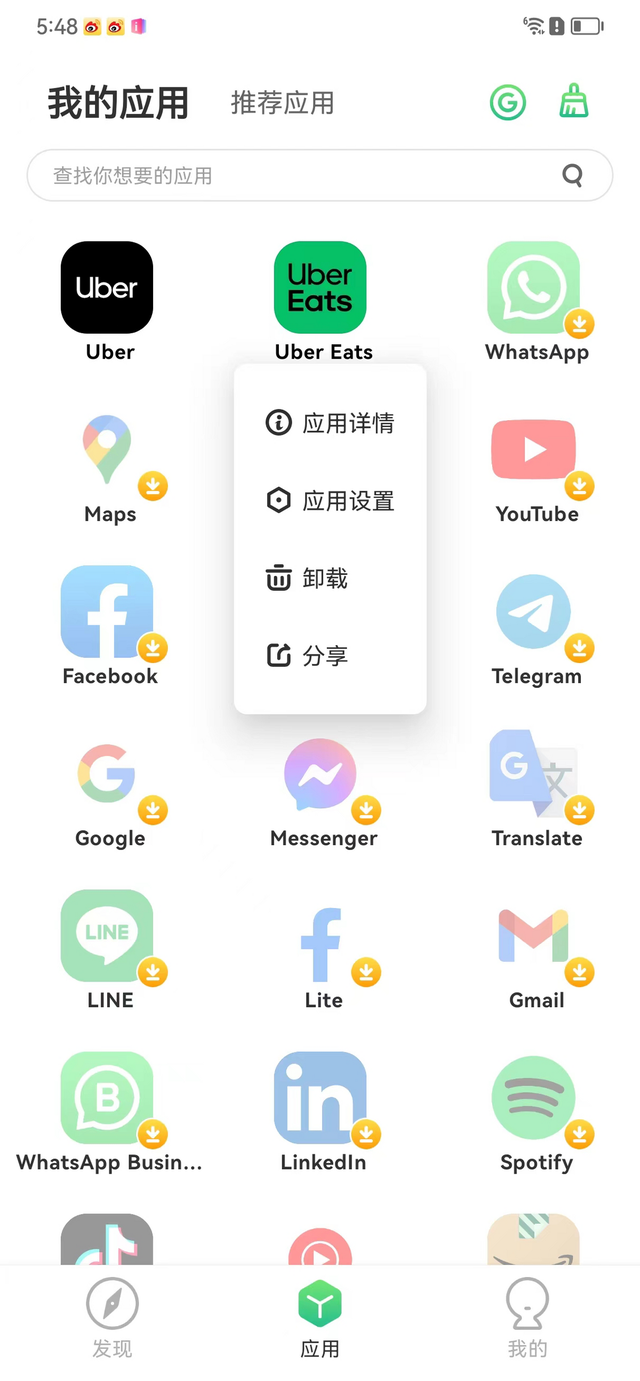Viewport: 640px width, 1381px height.
Task: Open the Uber Eats app icon
Action: coord(320,288)
